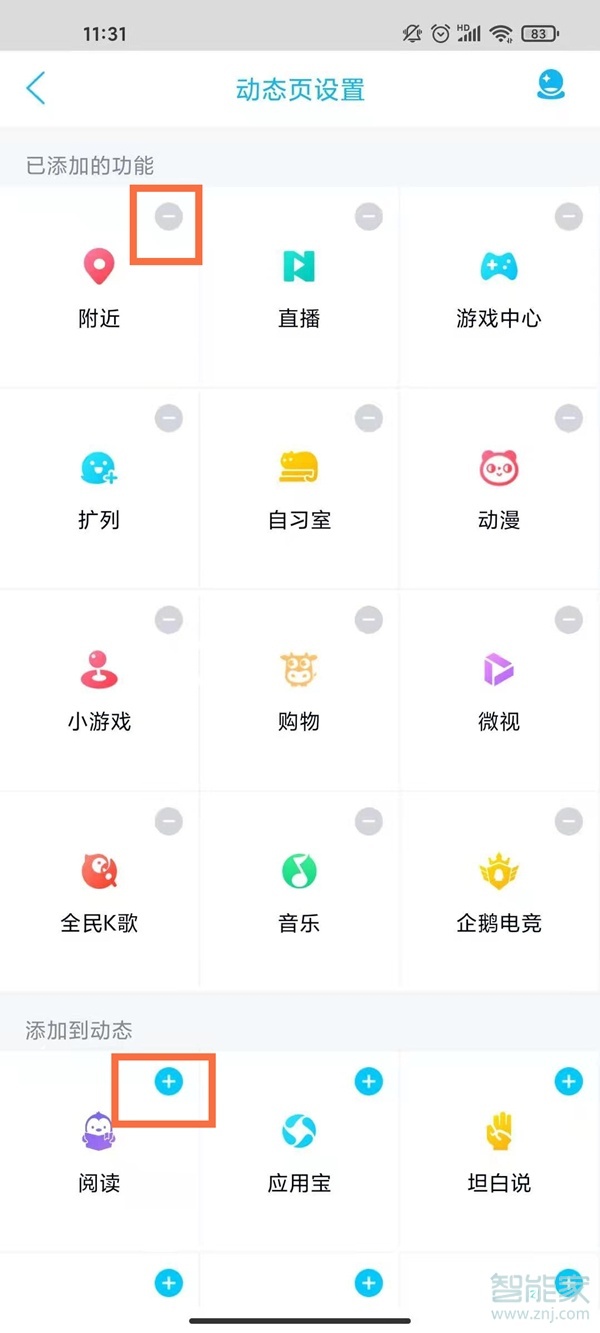This screenshot has width=600, height=1333.
Task: Remove 购物 from added features
Action: click(x=369, y=620)
